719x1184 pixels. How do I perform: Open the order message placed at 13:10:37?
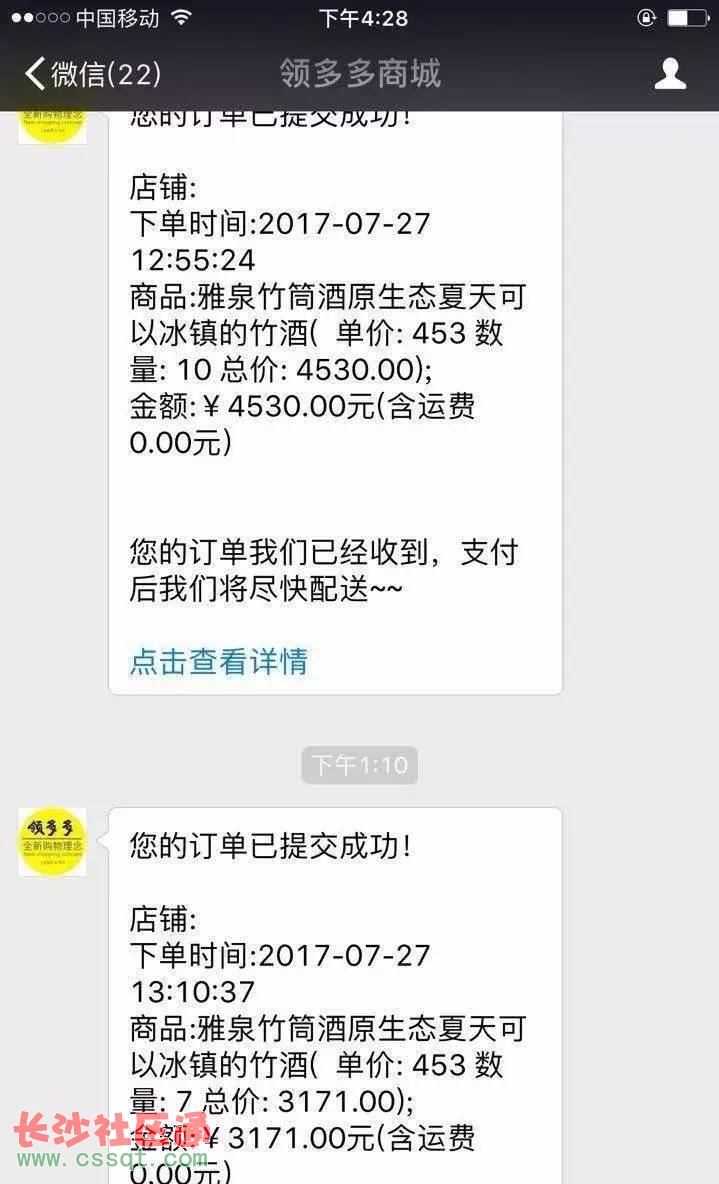tap(334, 990)
